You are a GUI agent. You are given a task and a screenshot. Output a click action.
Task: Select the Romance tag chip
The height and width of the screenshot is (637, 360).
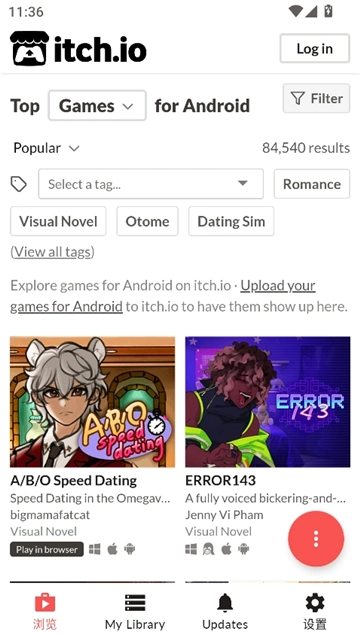(x=312, y=184)
